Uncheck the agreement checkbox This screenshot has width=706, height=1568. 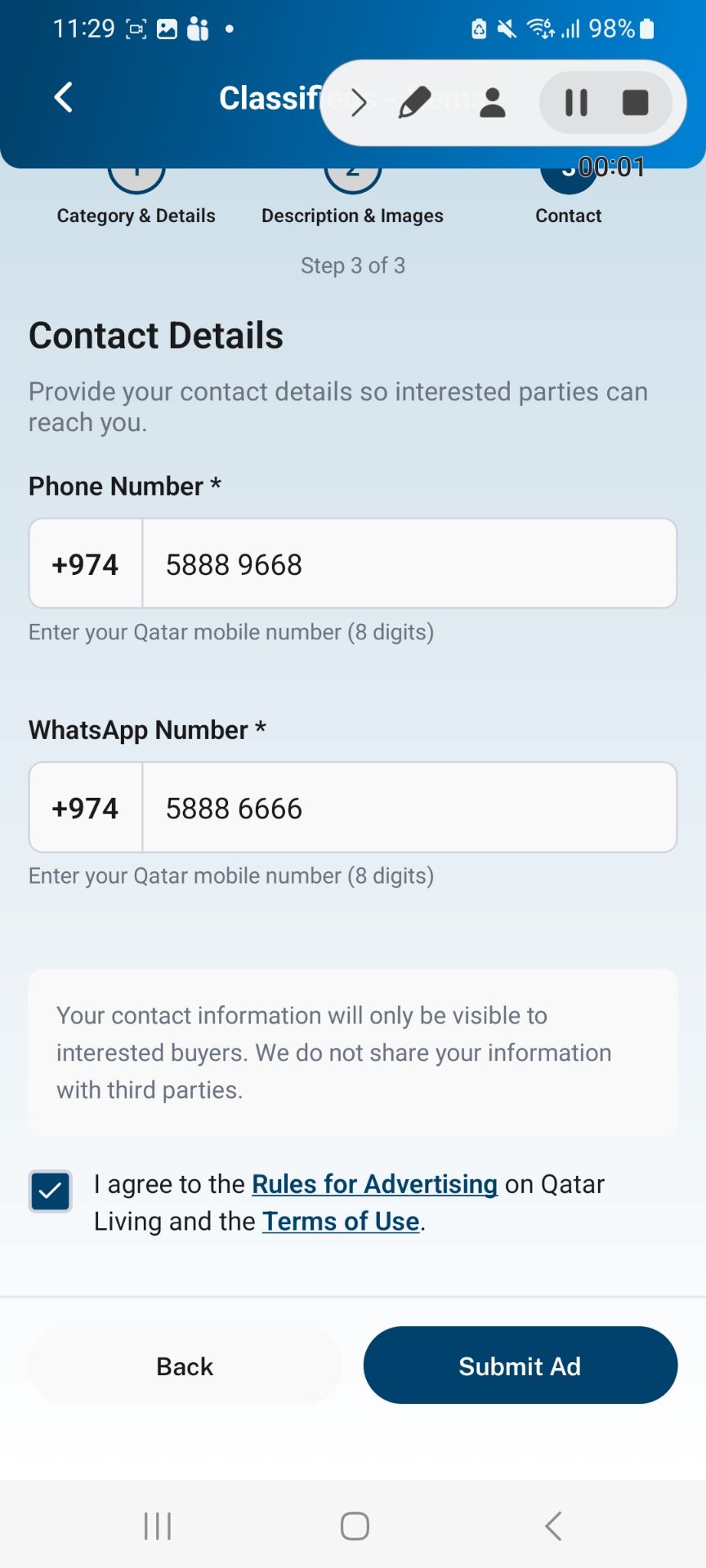51,1192
